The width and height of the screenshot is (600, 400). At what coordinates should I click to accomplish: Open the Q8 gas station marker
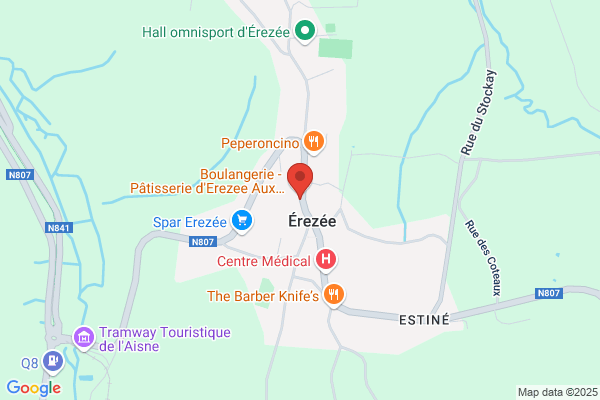(x=53, y=361)
